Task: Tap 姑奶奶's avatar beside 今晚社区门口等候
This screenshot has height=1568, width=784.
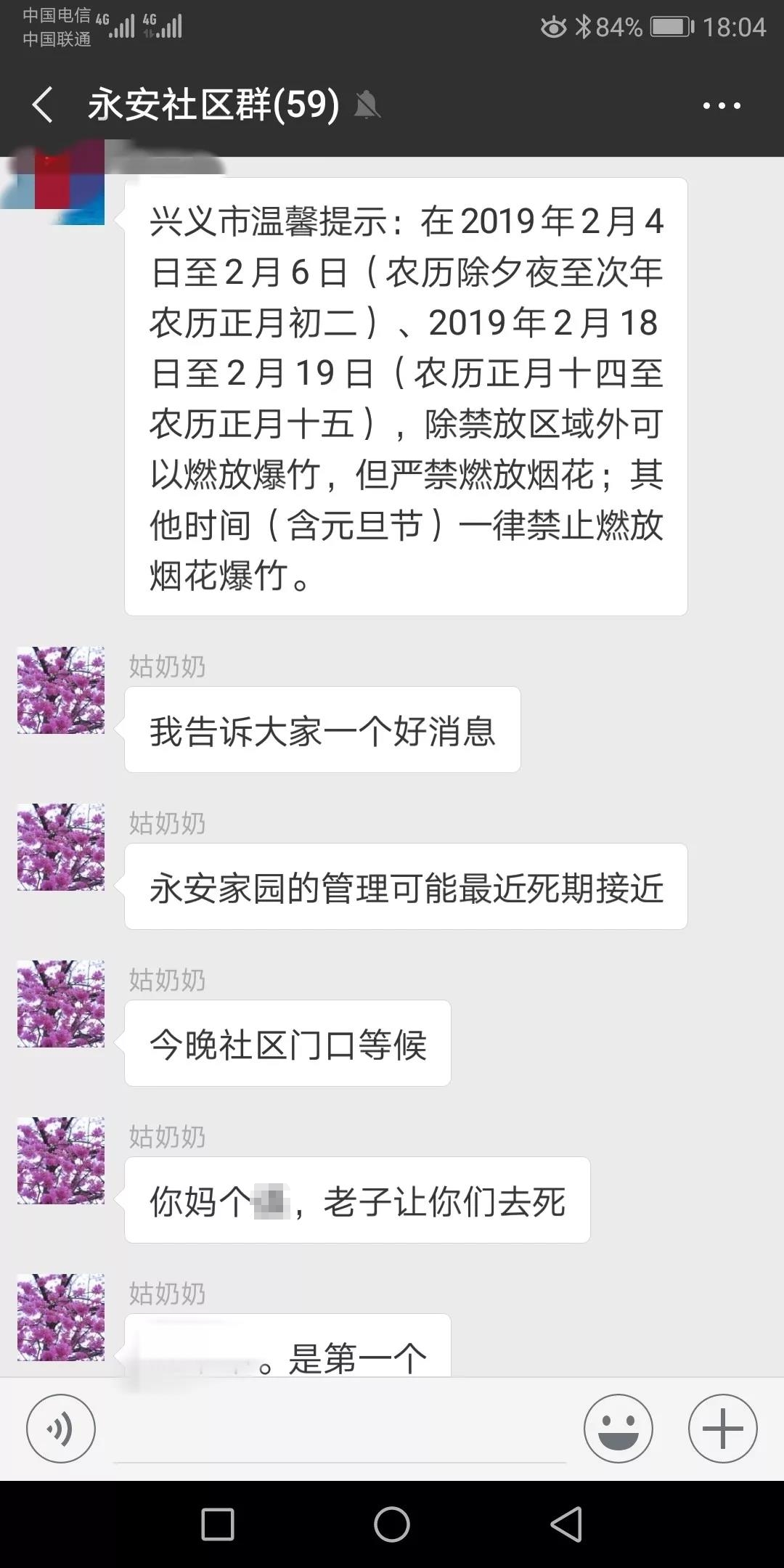Action: tap(61, 1004)
